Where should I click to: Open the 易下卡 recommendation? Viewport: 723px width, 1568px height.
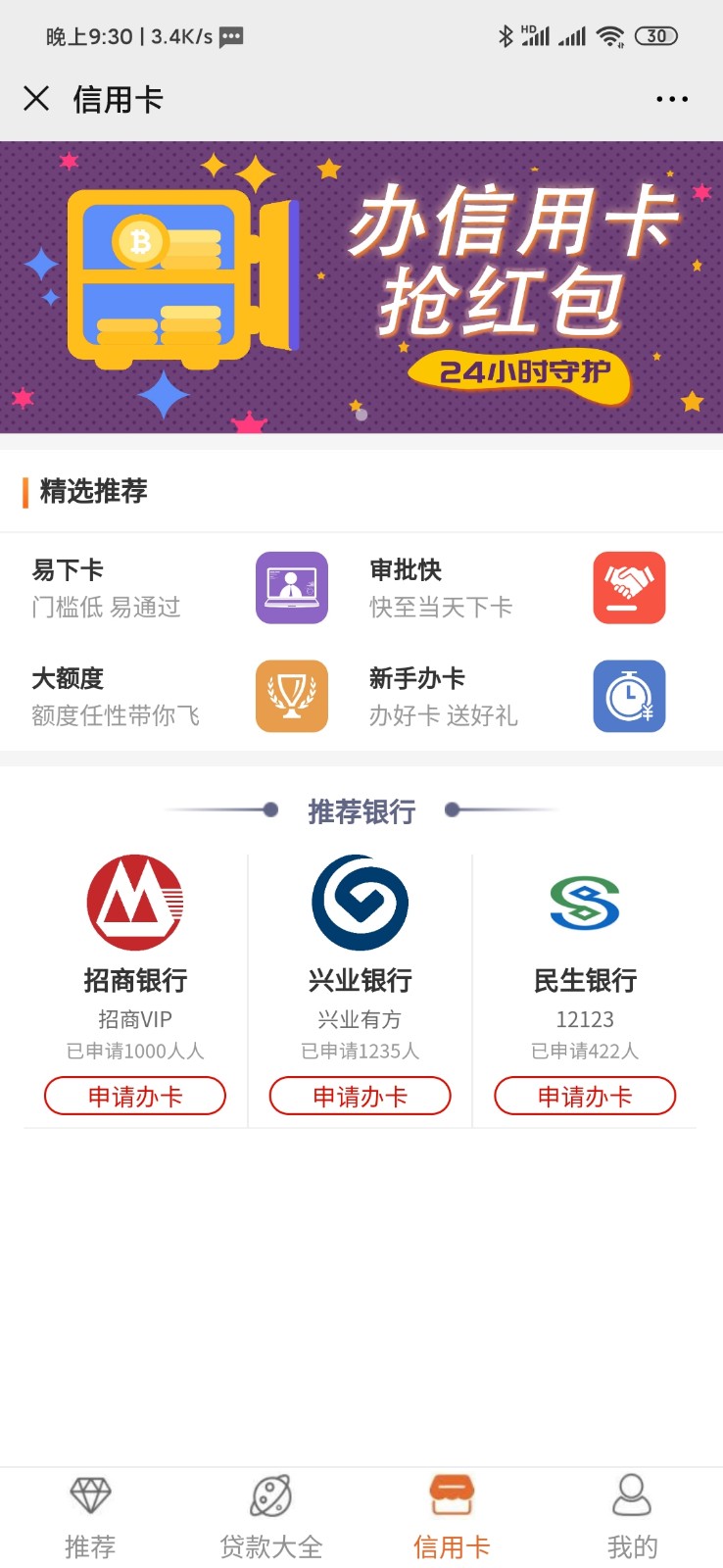pyautogui.click(x=179, y=588)
